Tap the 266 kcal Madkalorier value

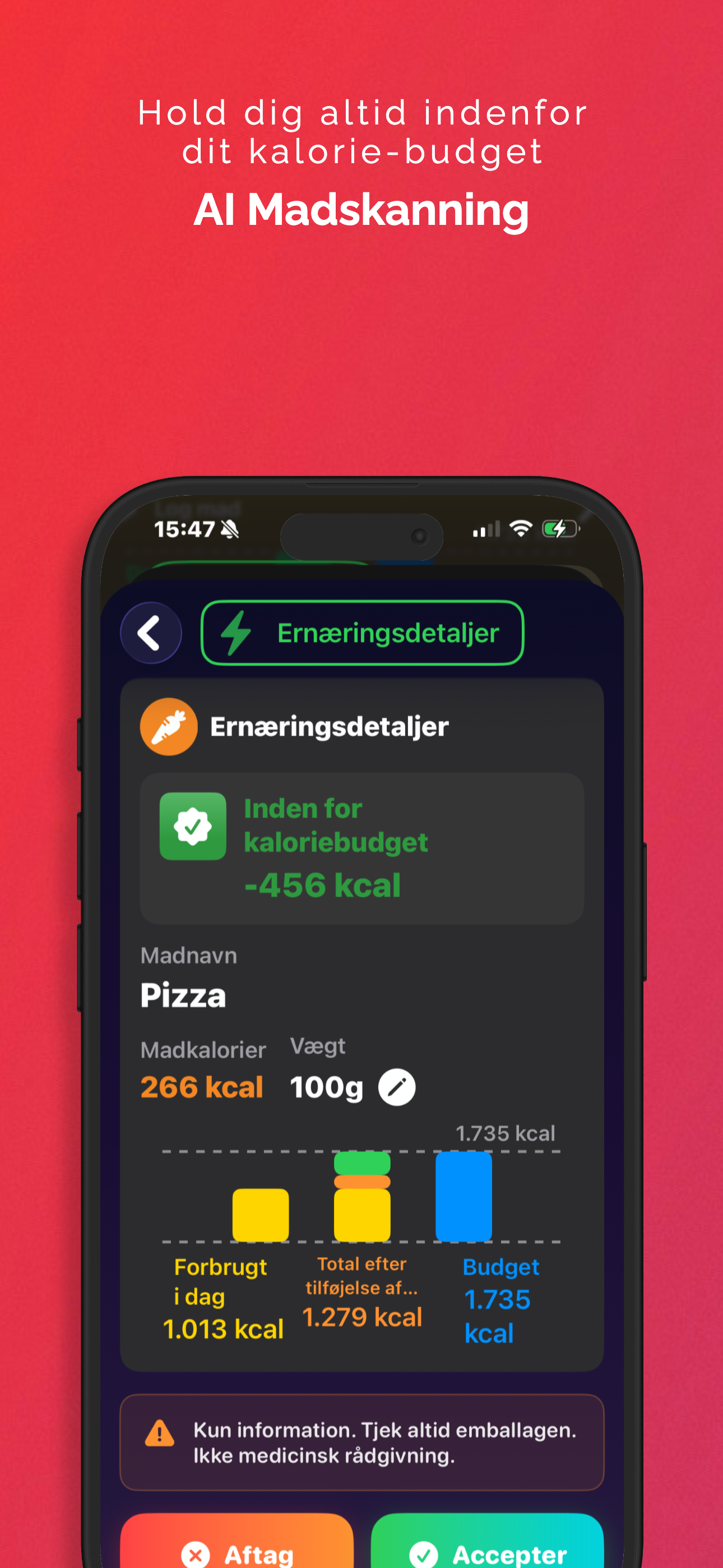[201, 1088]
